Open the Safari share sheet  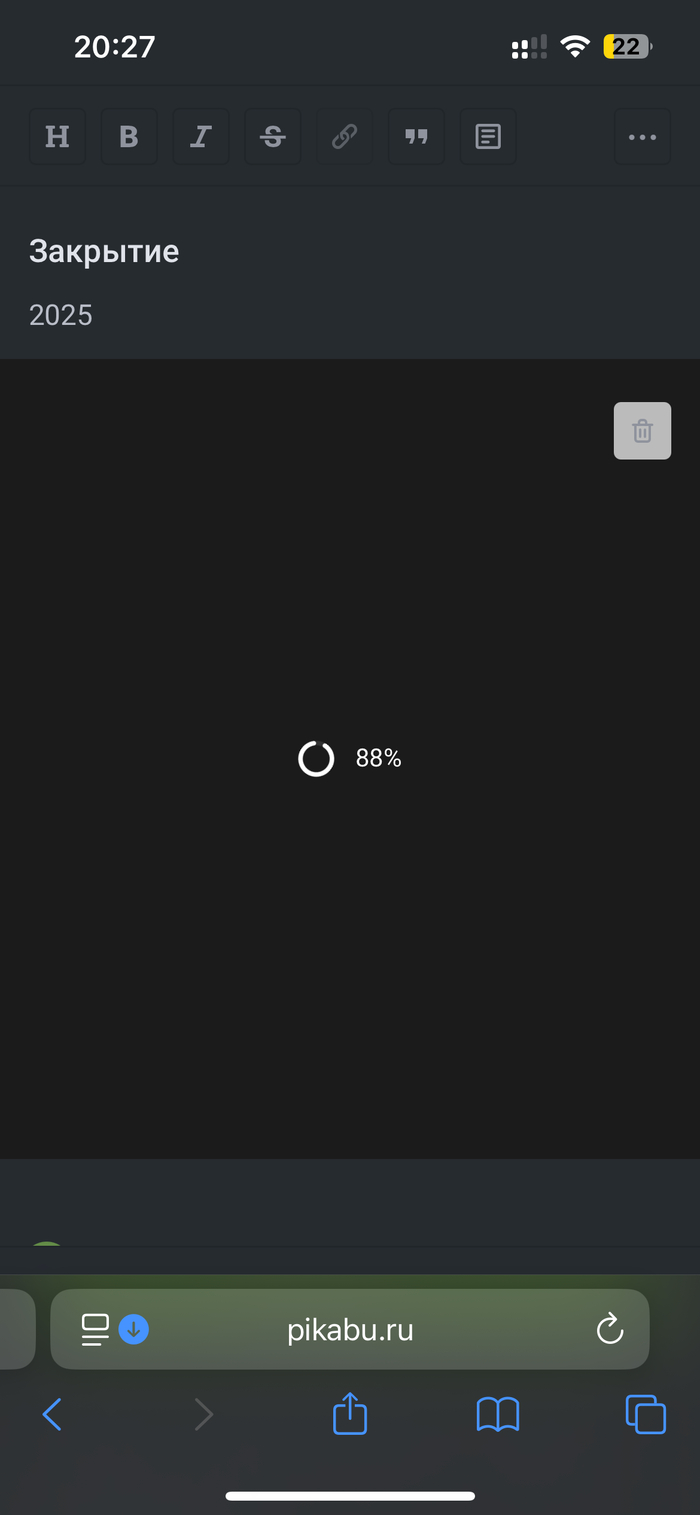[350, 1414]
